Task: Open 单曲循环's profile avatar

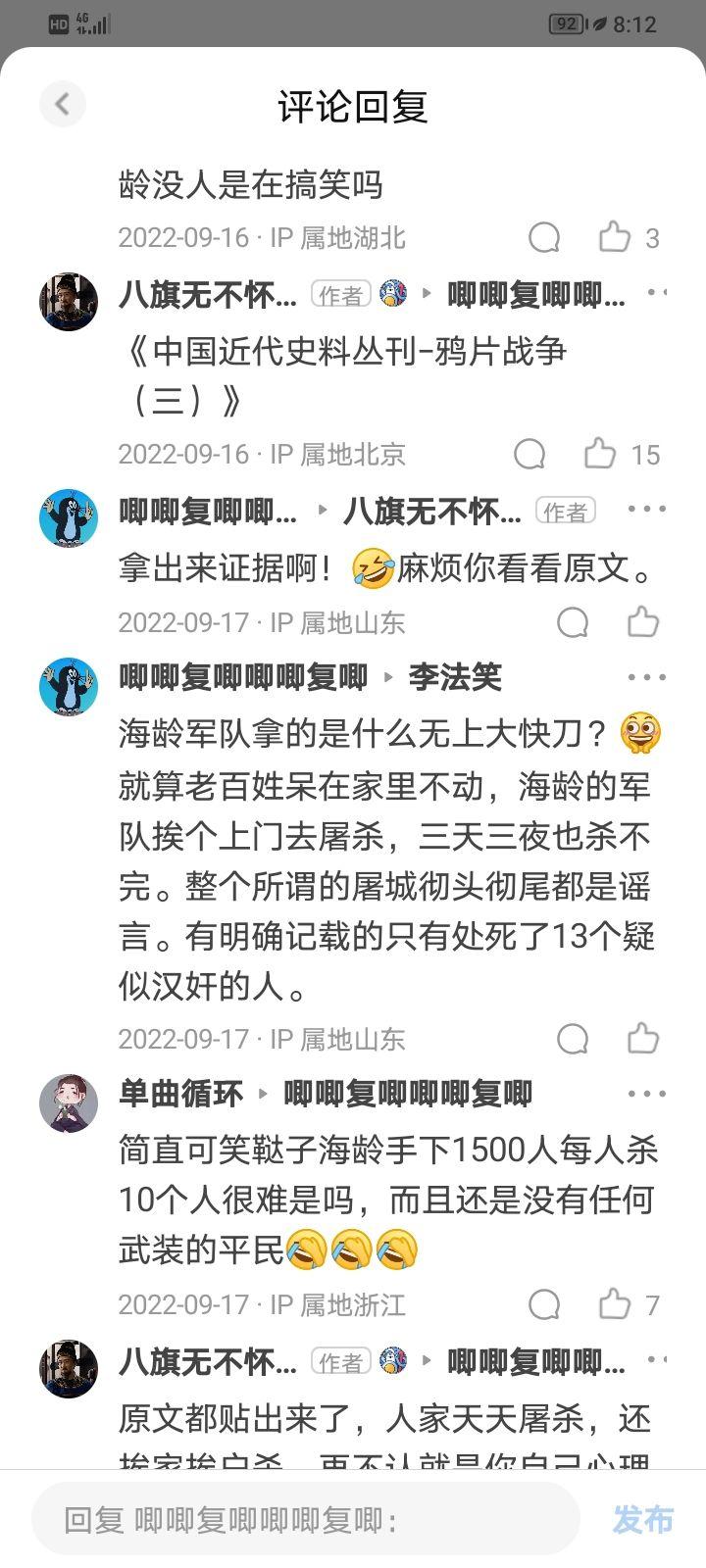Action: 69,1102
